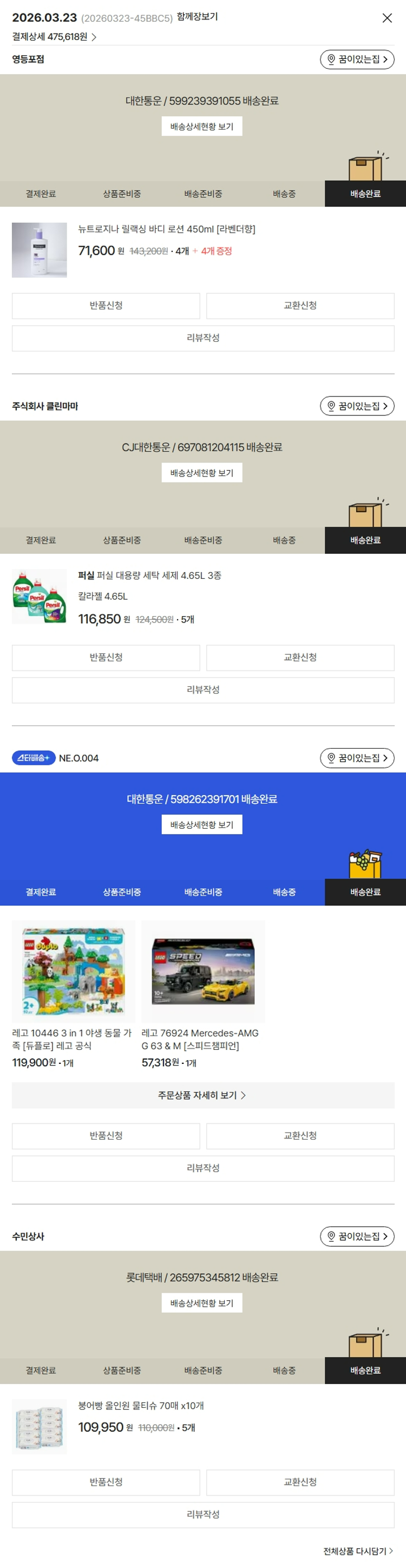Screen dimensions: 406x1568
Task: Expand 주문상품 자세히 보기
Action: [x=203, y=1095]
